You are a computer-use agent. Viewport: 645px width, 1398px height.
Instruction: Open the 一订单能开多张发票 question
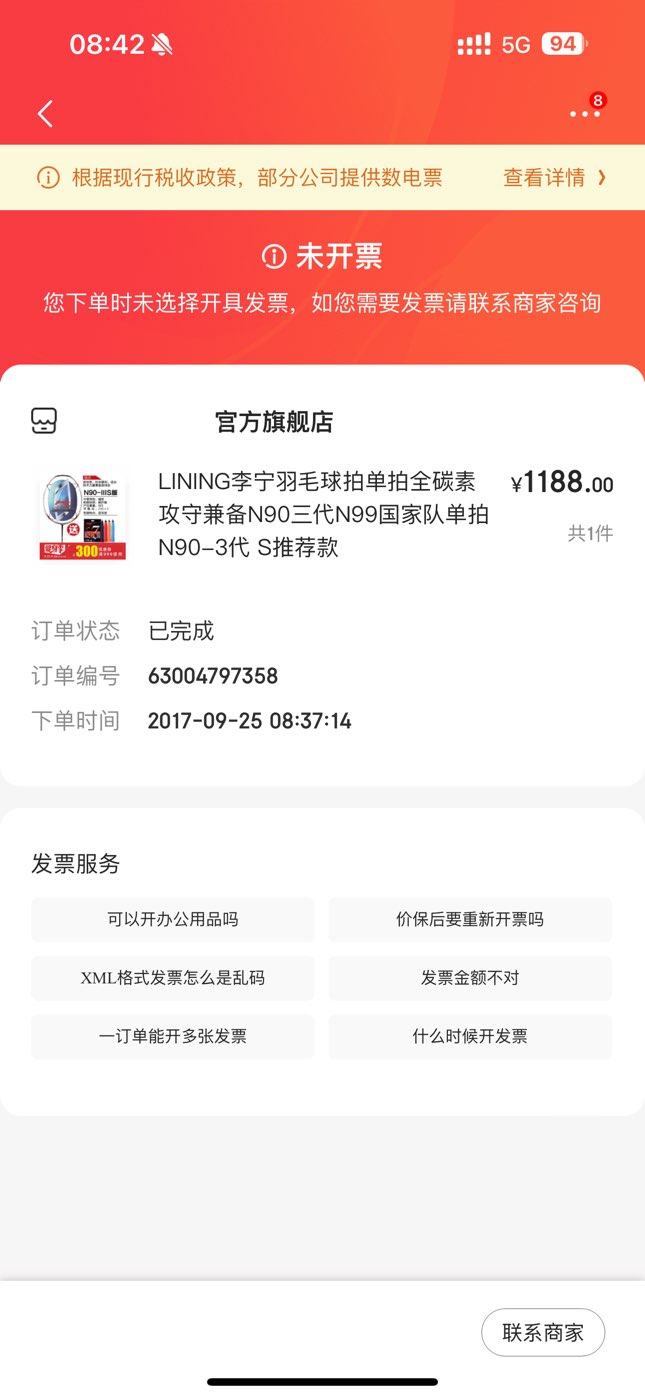click(173, 1037)
